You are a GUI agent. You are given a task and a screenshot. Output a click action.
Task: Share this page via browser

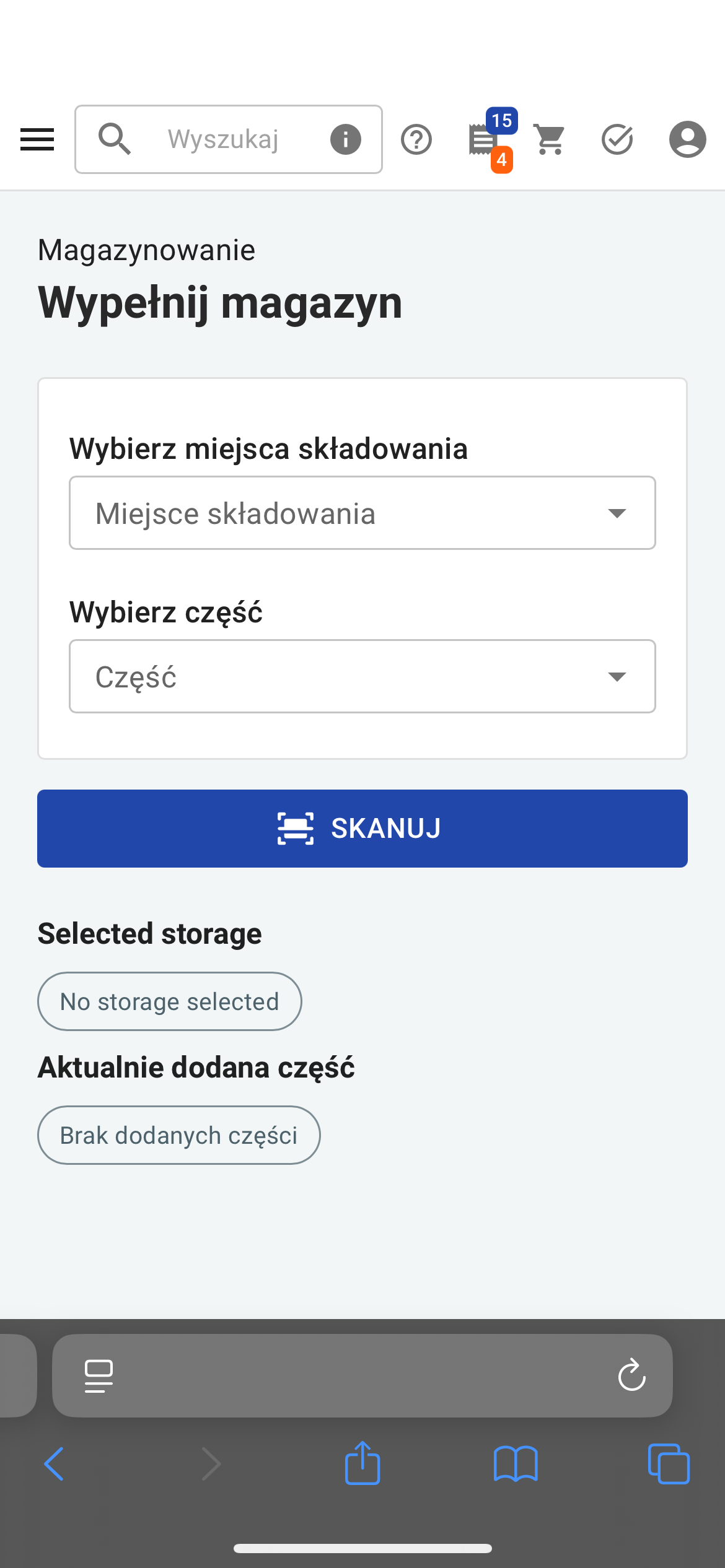point(362,1462)
